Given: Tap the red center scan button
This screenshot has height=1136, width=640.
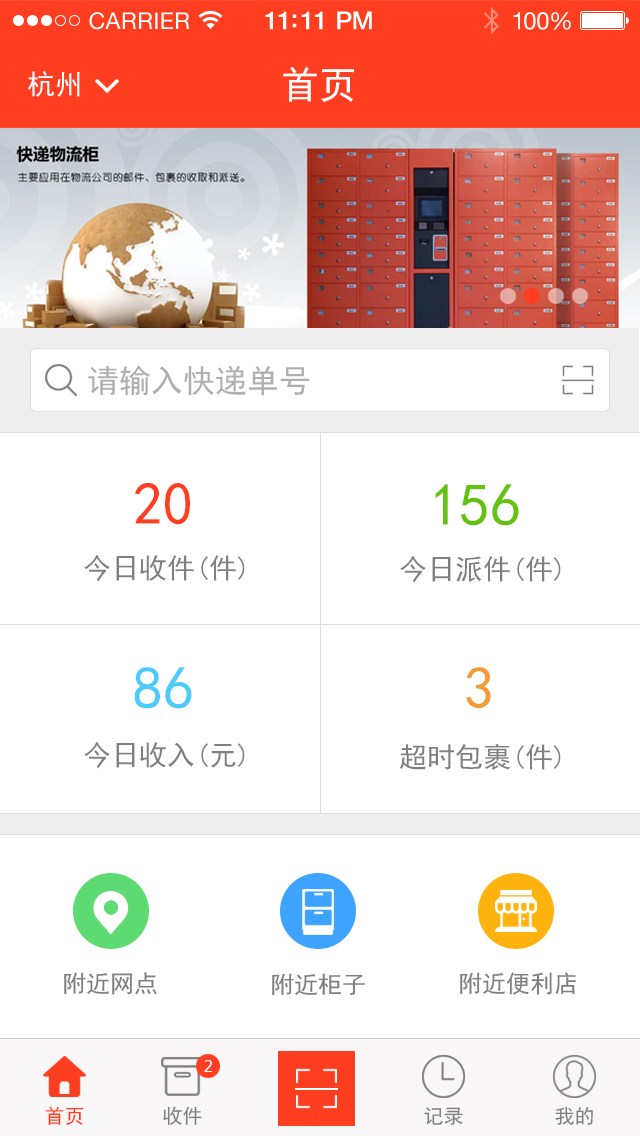Looking at the screenshot, I should point(316,1088).
